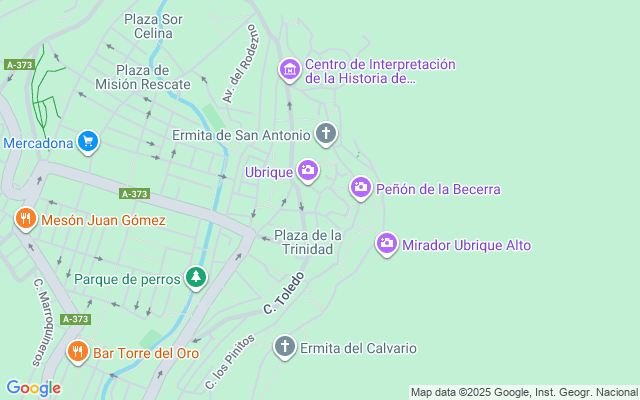
Task: View the Centro de Interpretación museum pin
Action: [290, 69]
